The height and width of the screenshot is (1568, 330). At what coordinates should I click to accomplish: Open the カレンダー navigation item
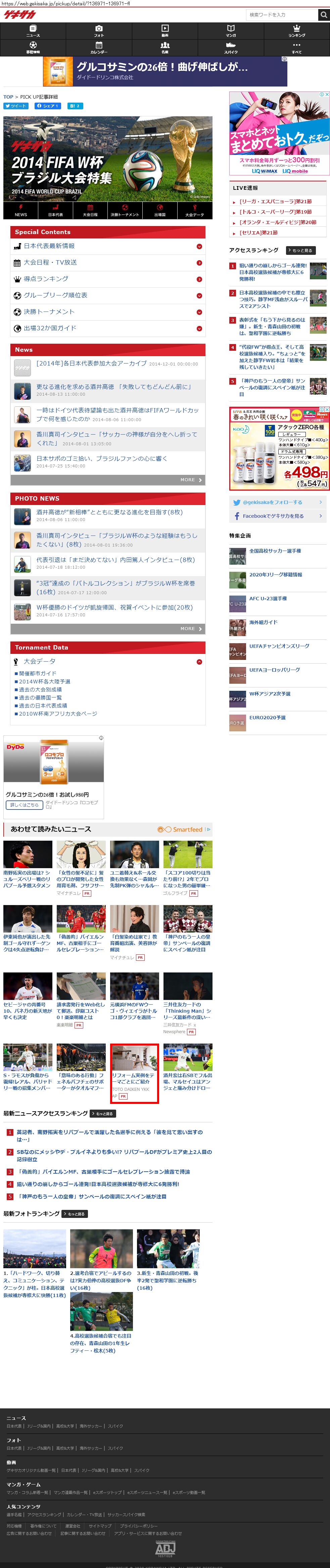click(x=99, y=48)
